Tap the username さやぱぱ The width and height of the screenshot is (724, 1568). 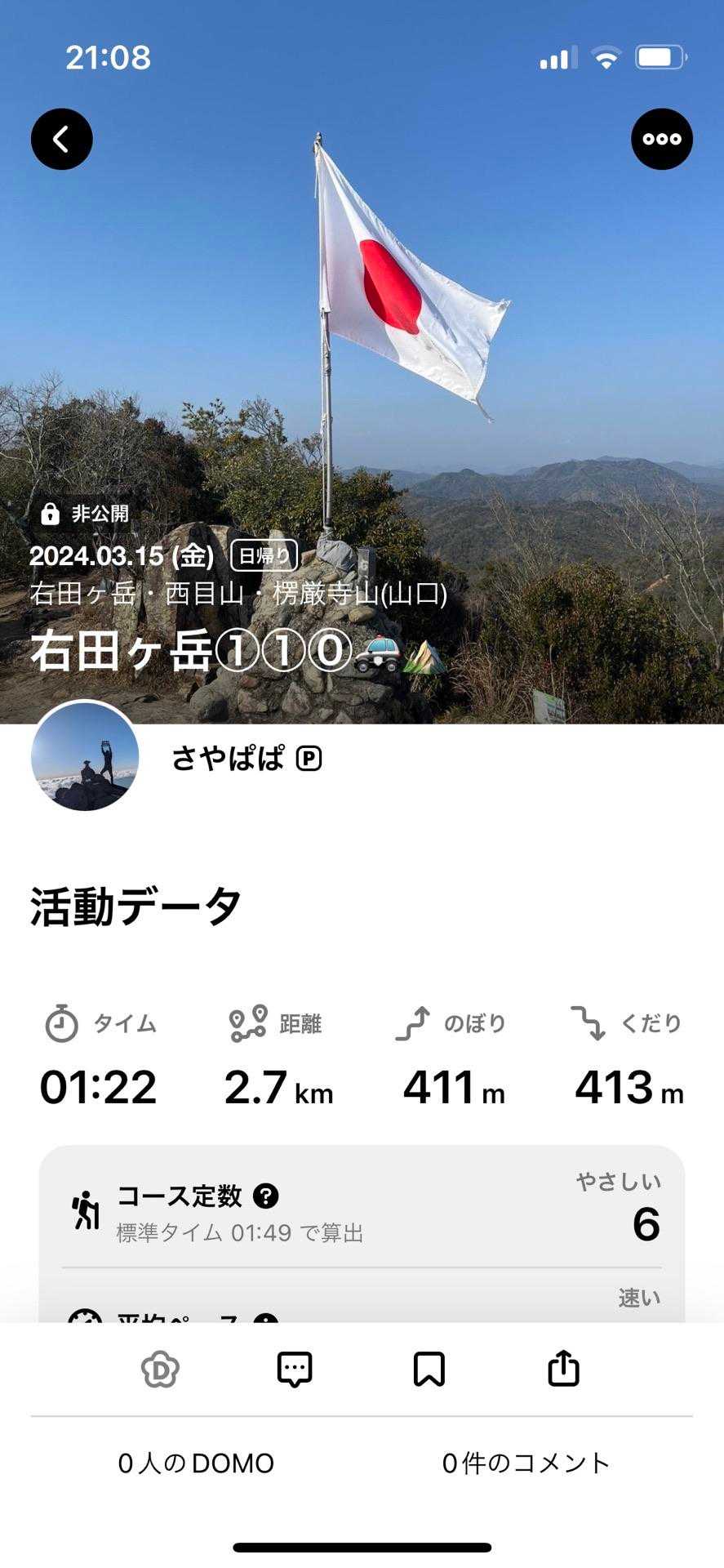[228, 759]
